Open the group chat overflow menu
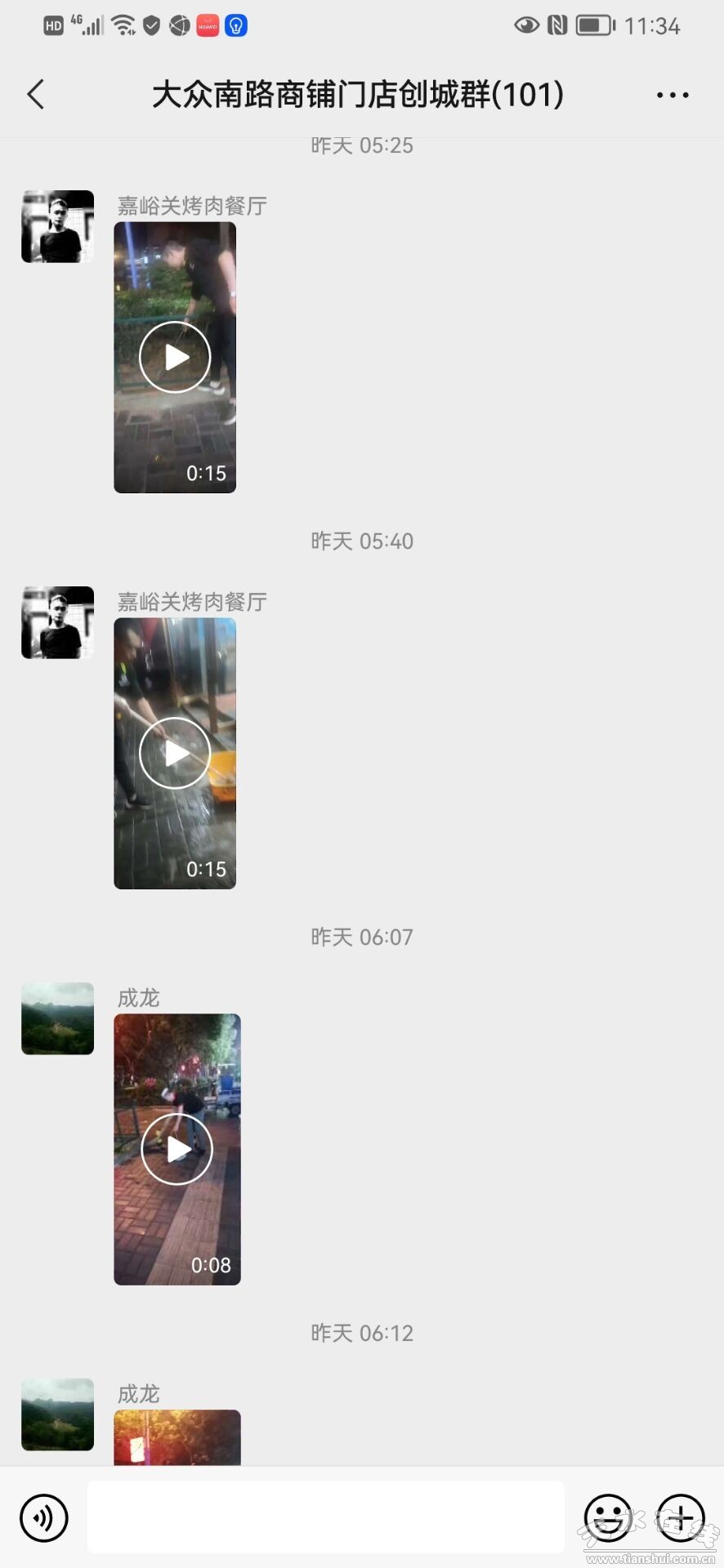Viewport: 724px width, 1568px height. tap(673, 95)
